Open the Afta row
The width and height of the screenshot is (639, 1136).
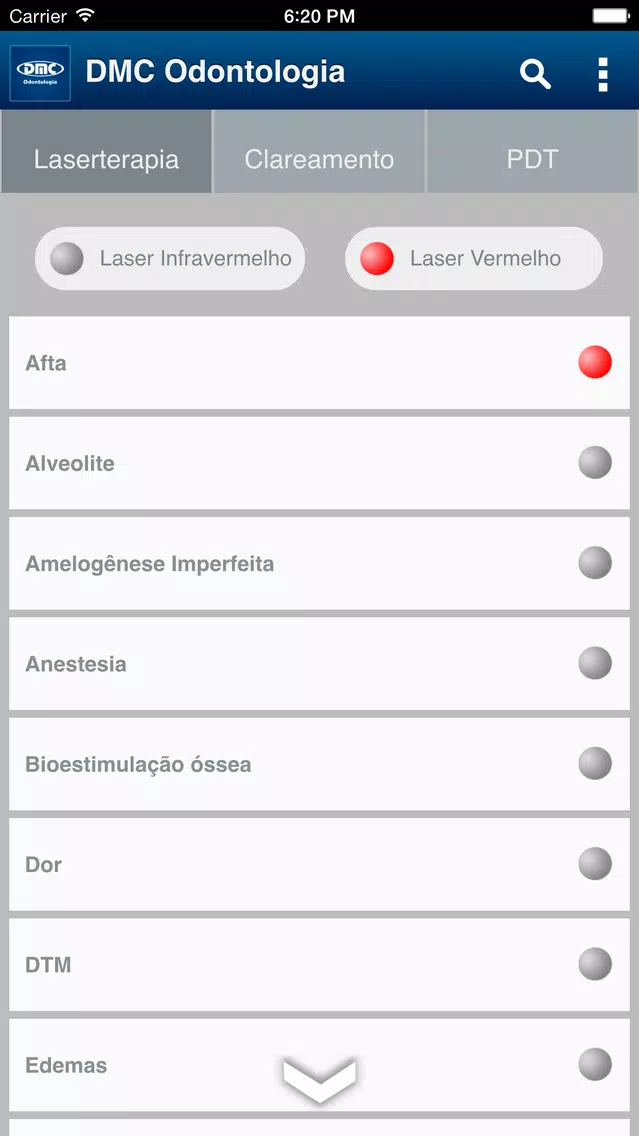coord(320,362)
